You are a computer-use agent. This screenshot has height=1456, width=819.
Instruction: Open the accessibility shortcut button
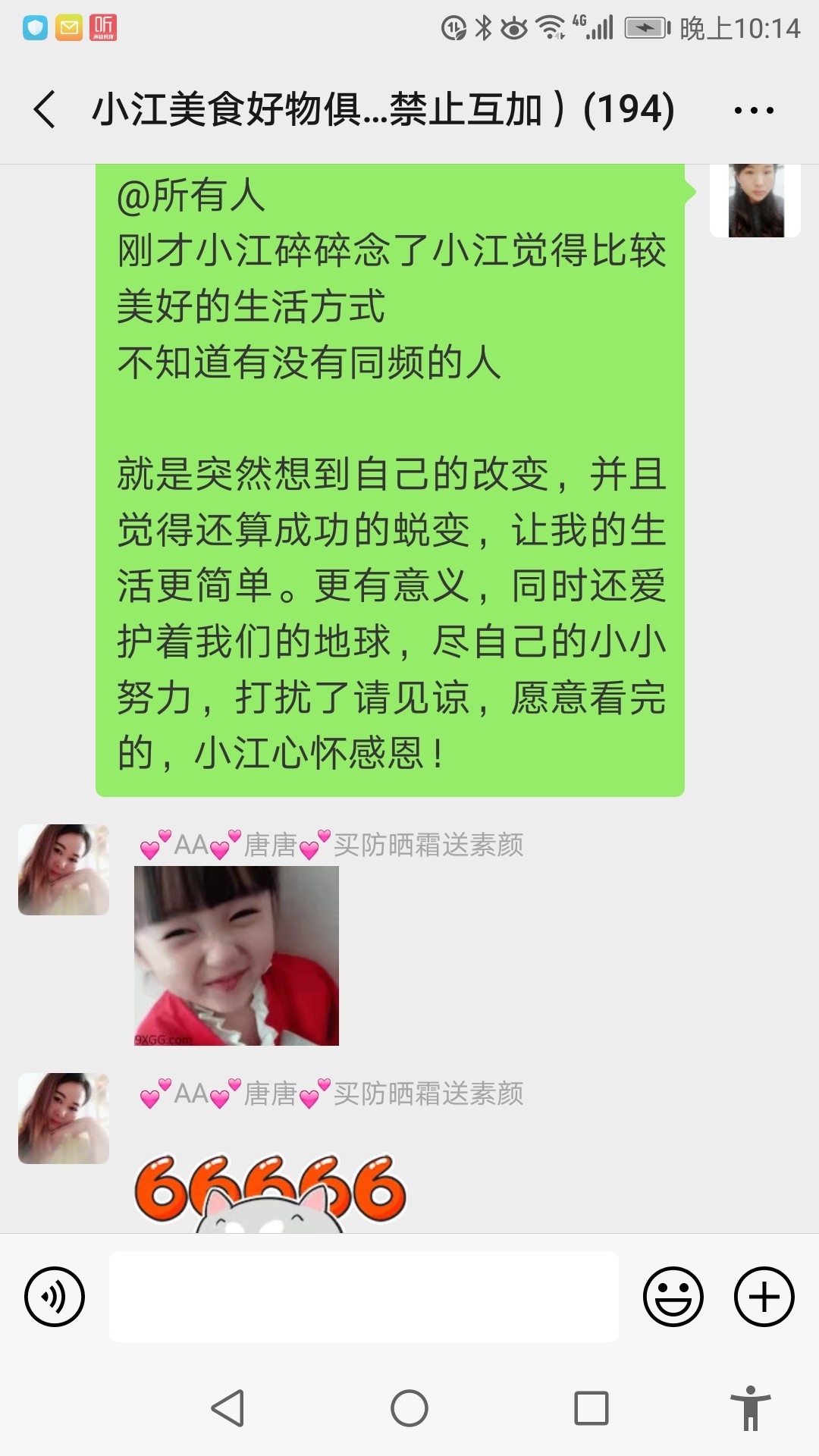(x=751, y=1408)
